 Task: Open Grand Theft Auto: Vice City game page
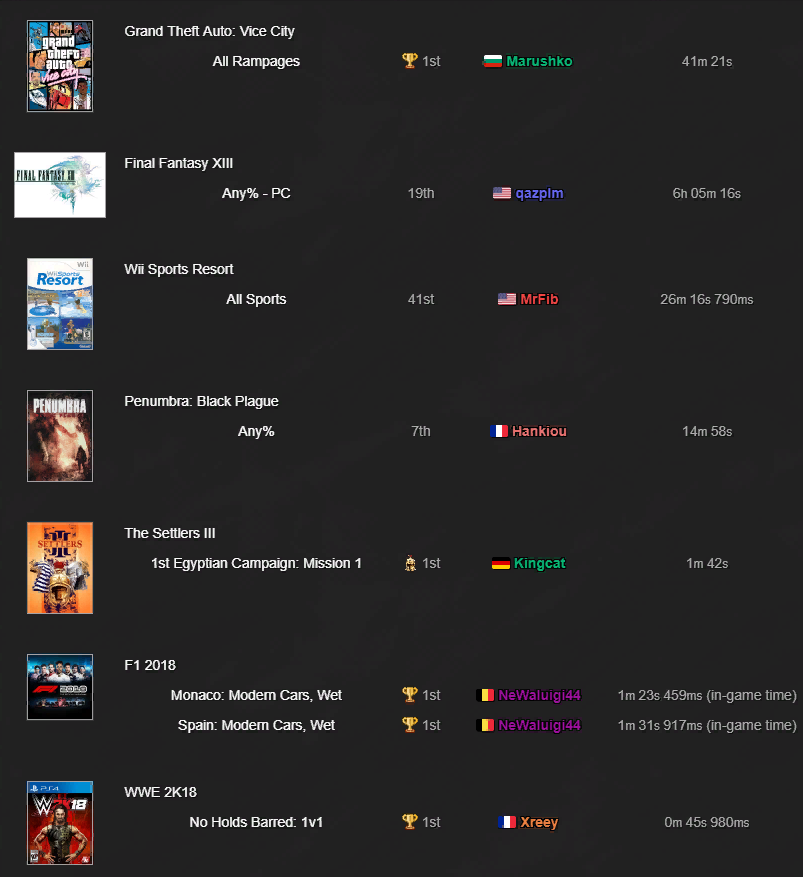point(209,31)
